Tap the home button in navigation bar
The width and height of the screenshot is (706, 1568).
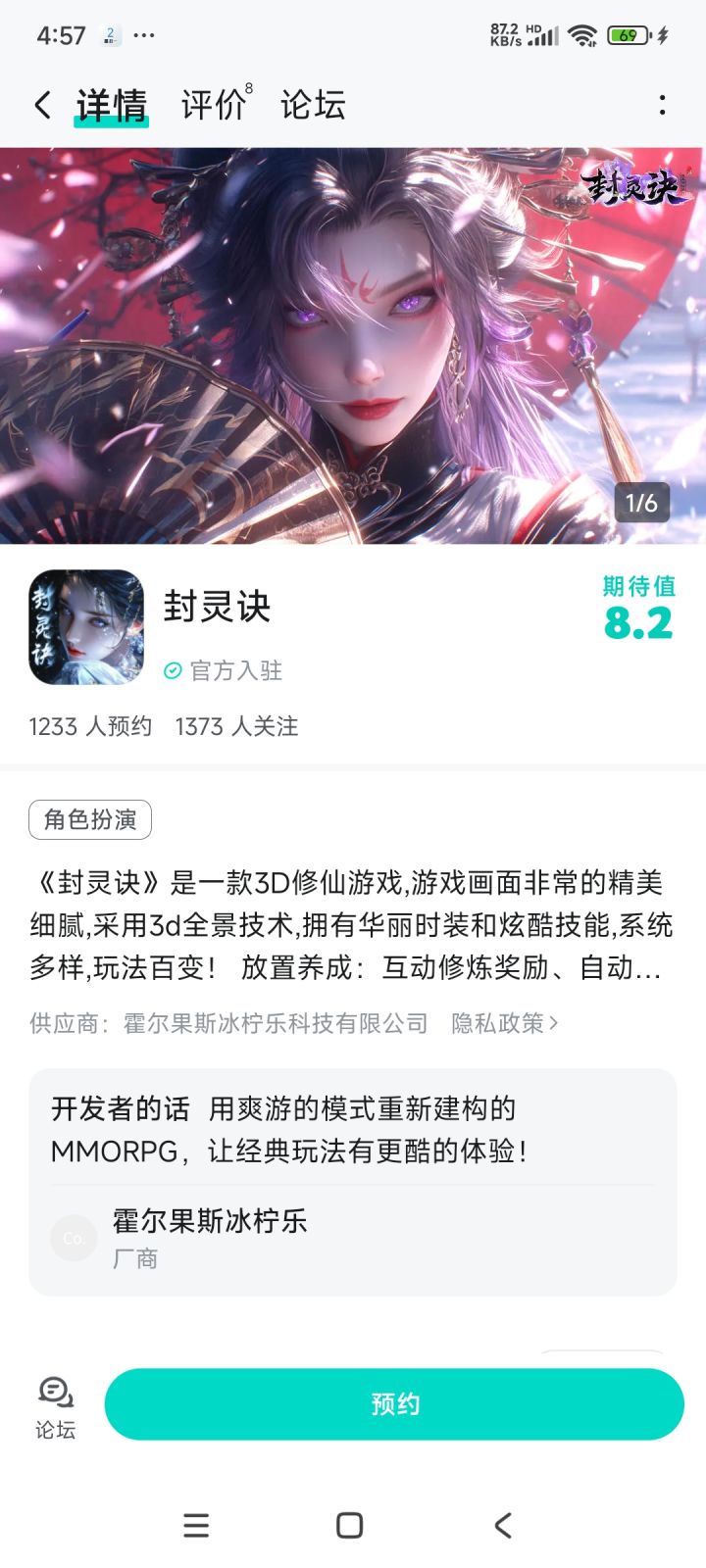348,1526
